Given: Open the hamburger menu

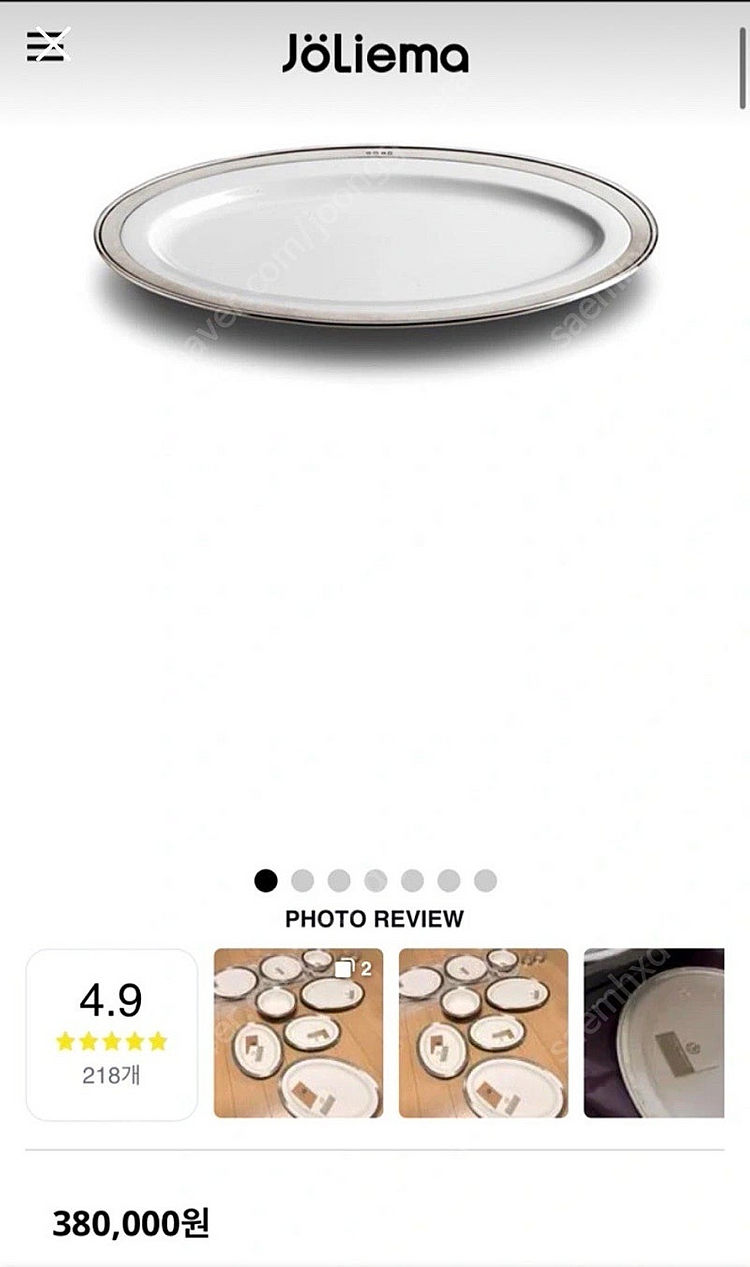Looking at the screenshot, I should click(46, 47).
